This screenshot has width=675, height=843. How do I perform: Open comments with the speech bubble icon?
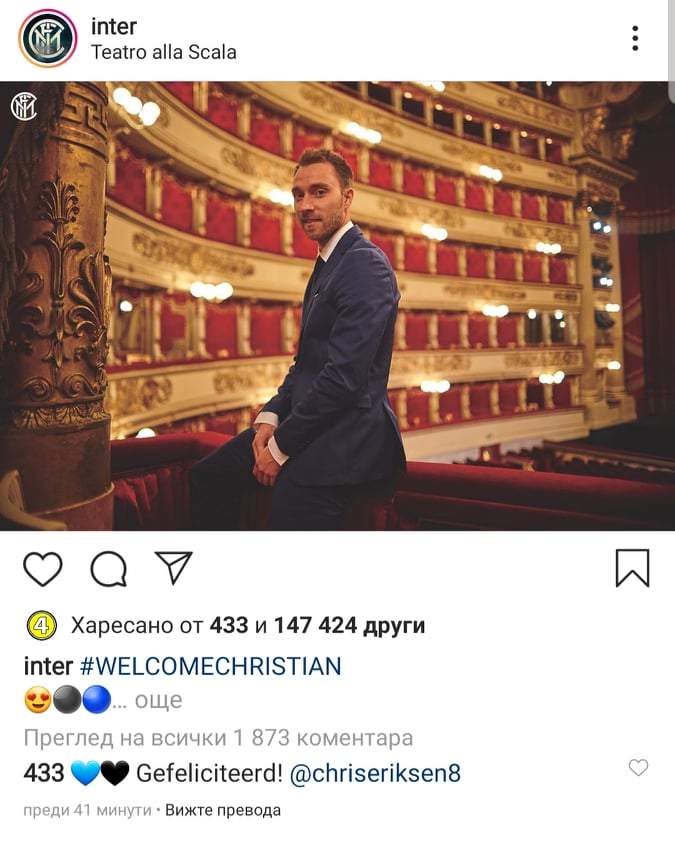(109, 568)
